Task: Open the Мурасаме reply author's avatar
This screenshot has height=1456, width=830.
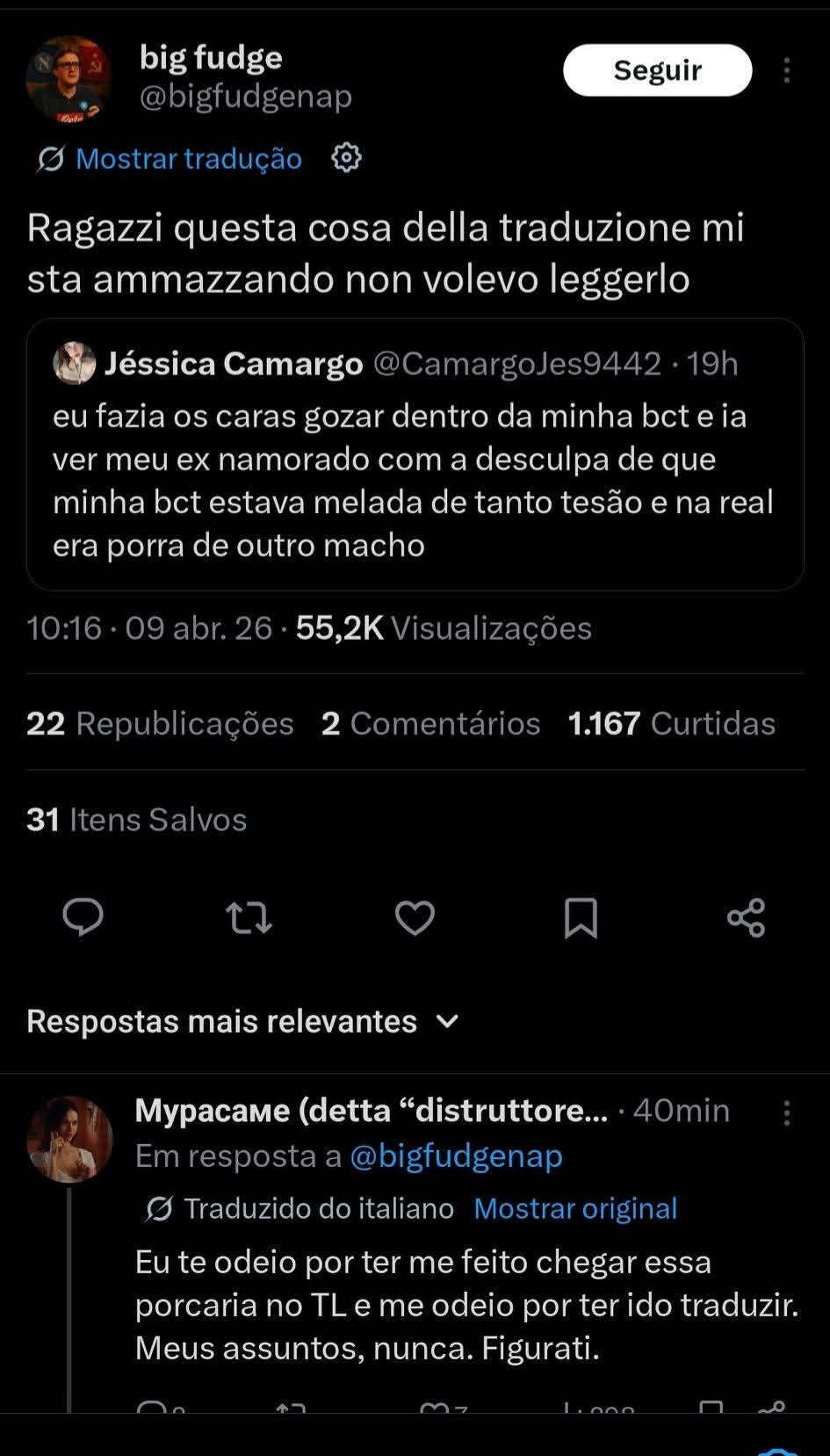Action: point(70,1138)
